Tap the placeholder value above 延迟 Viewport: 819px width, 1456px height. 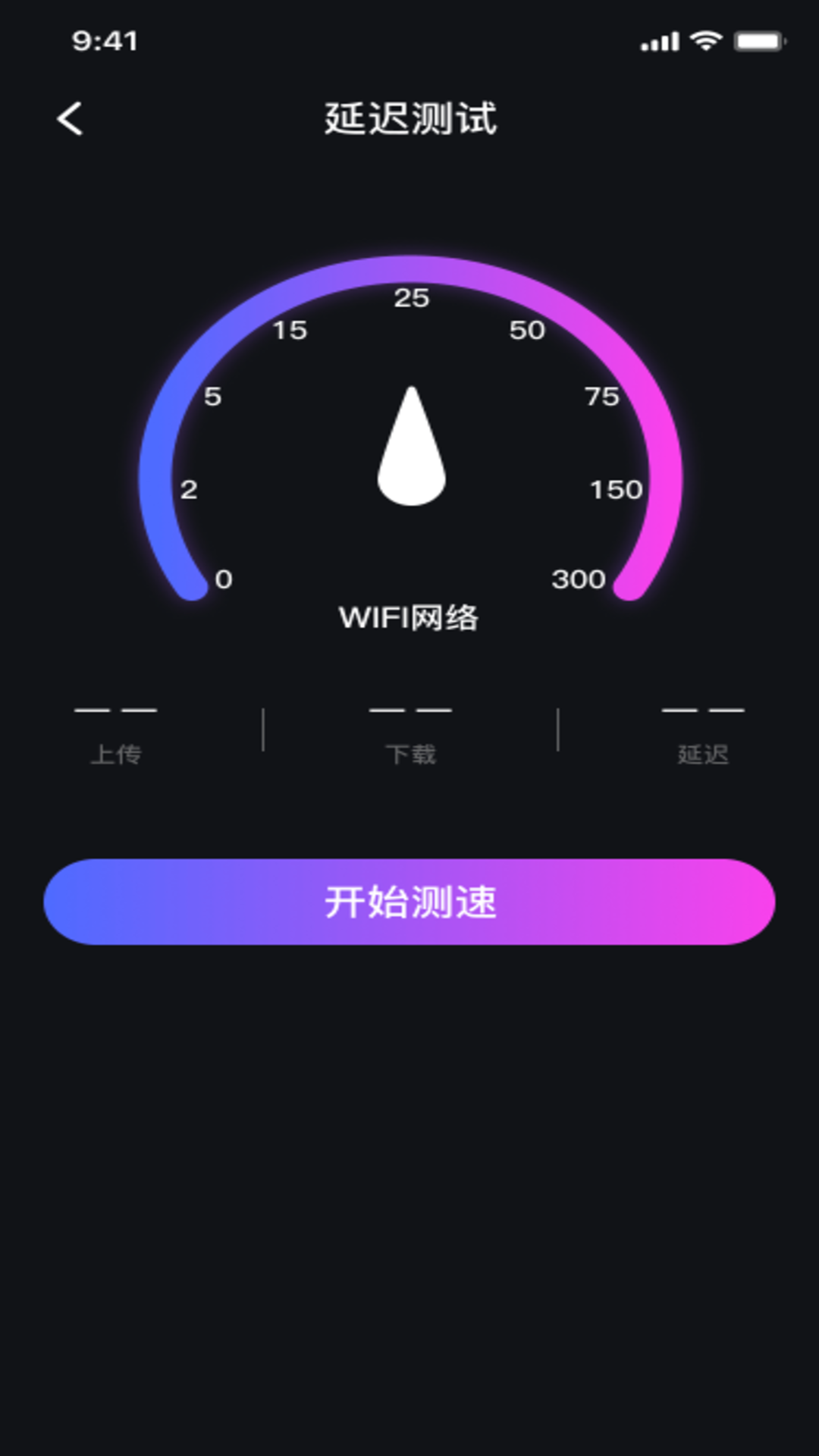pyautogui.click(x=701, y=710)
